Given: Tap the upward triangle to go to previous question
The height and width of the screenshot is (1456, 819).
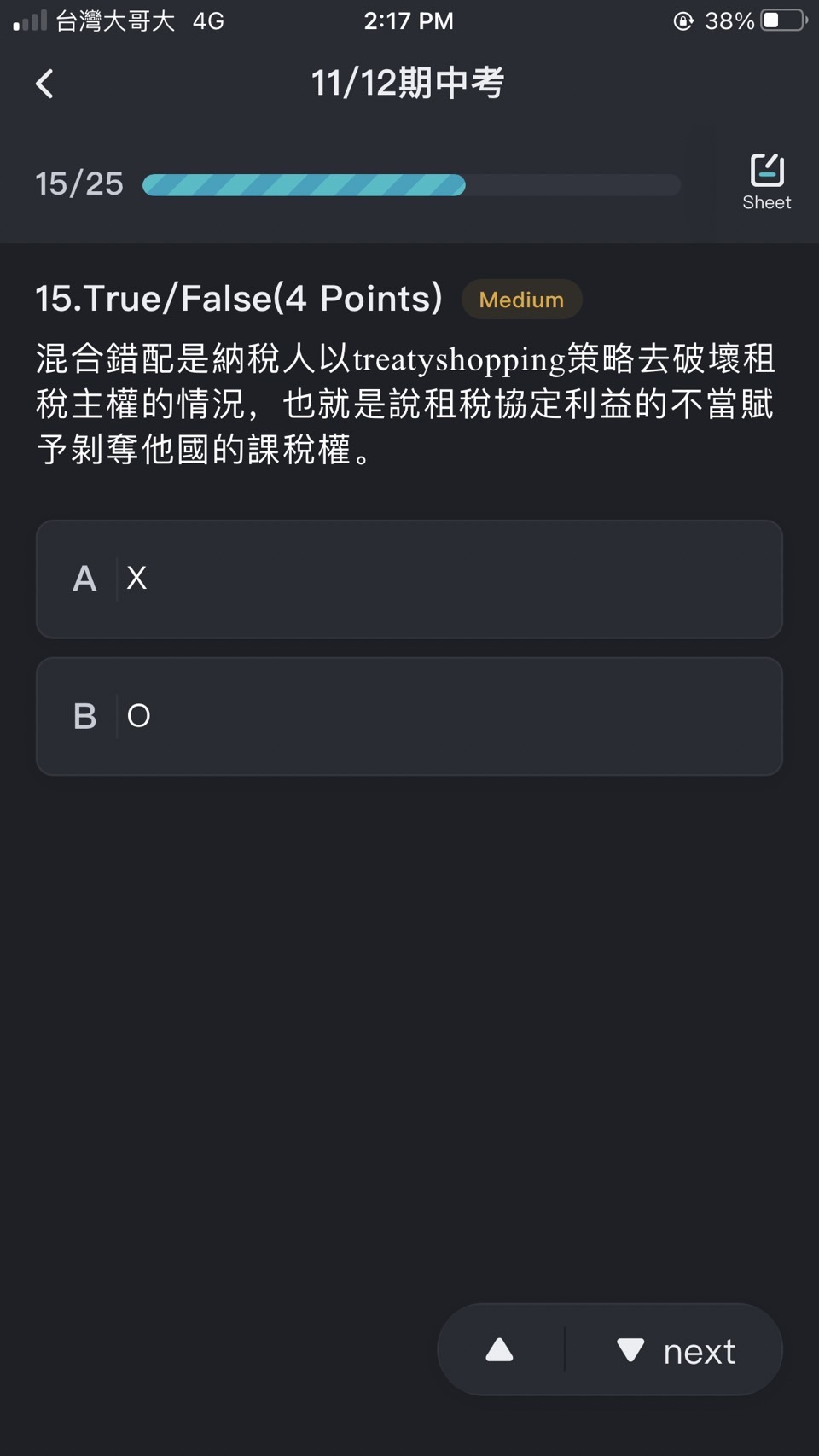Looking at the screenshot, I should pyautogui.click(x=499, y=1349).
